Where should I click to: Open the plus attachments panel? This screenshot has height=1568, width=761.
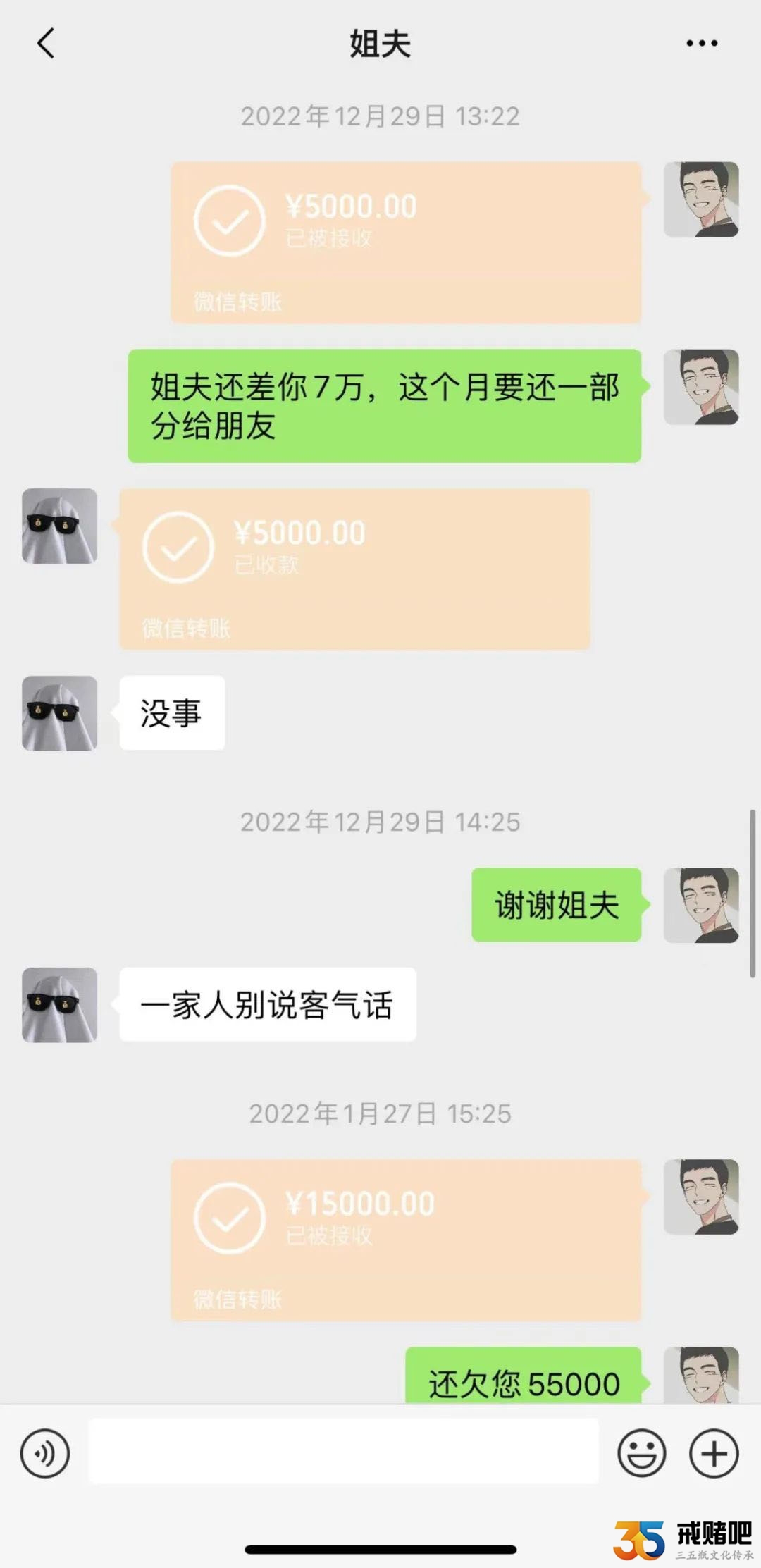click(714, 1453)
